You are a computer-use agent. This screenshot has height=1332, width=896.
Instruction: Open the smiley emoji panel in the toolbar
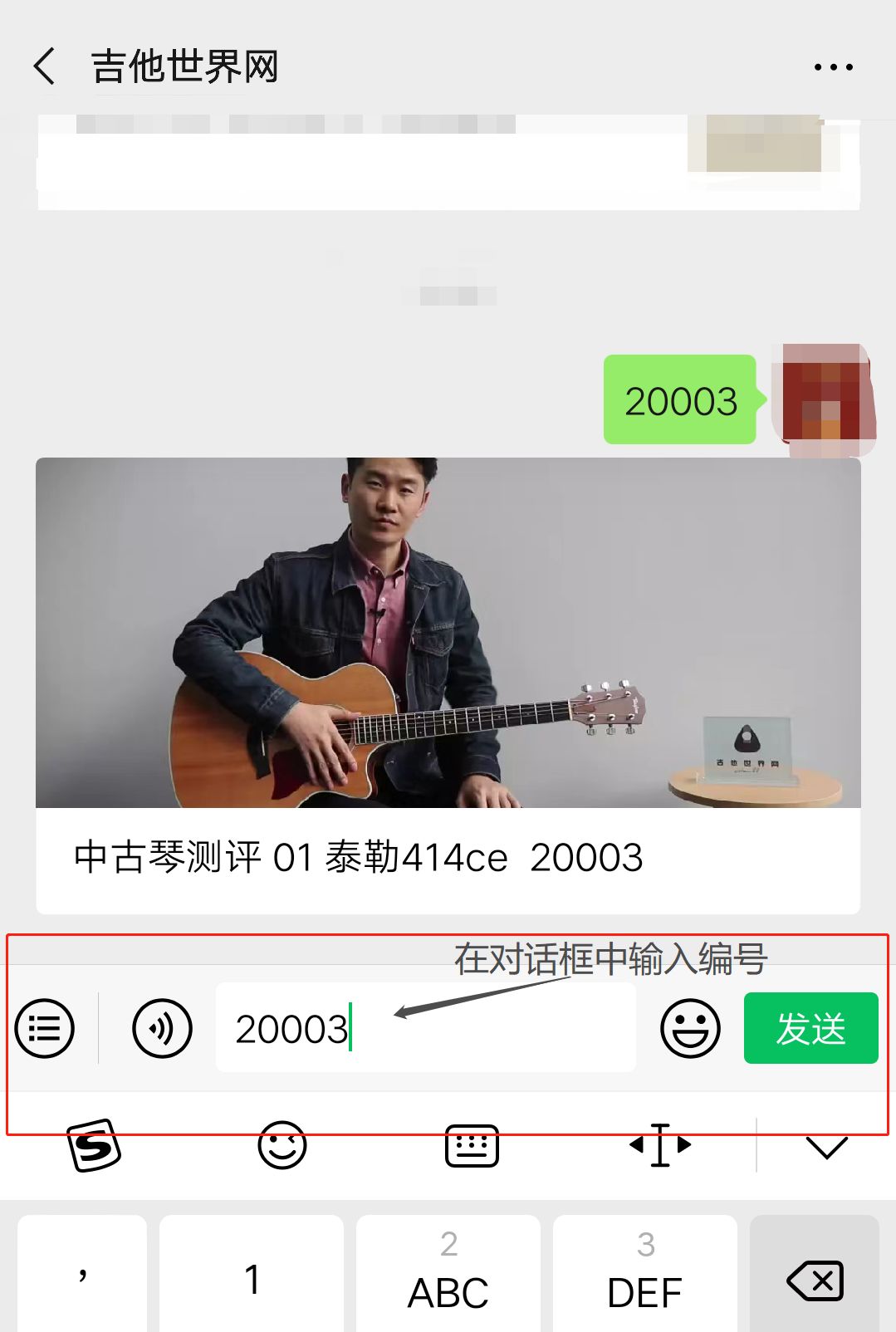point(282,1147)
